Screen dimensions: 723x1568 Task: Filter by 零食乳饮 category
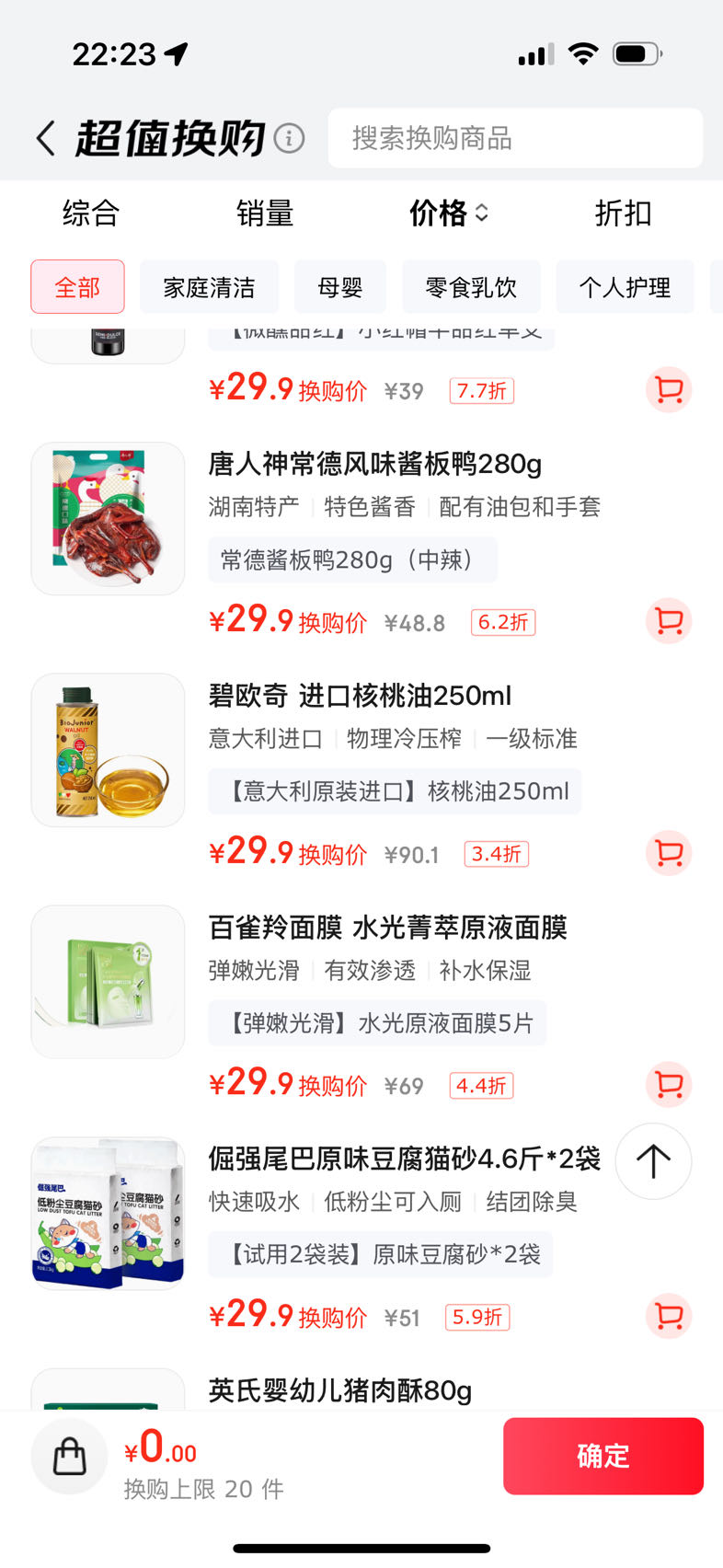point(471,287)
